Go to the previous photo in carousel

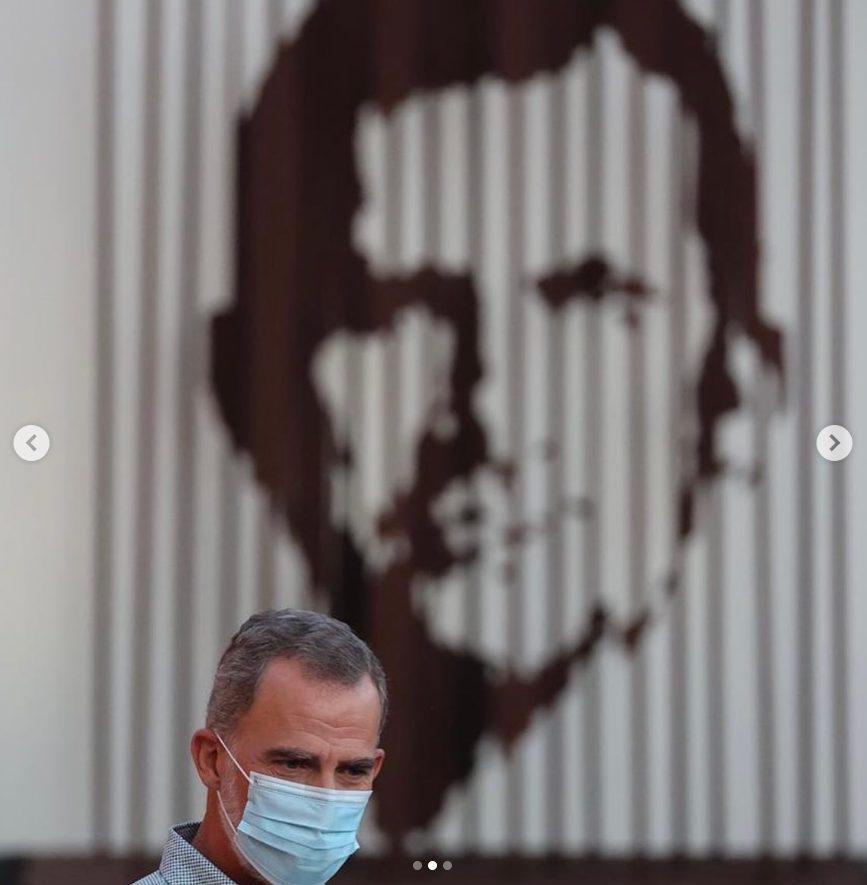(31, 443)
